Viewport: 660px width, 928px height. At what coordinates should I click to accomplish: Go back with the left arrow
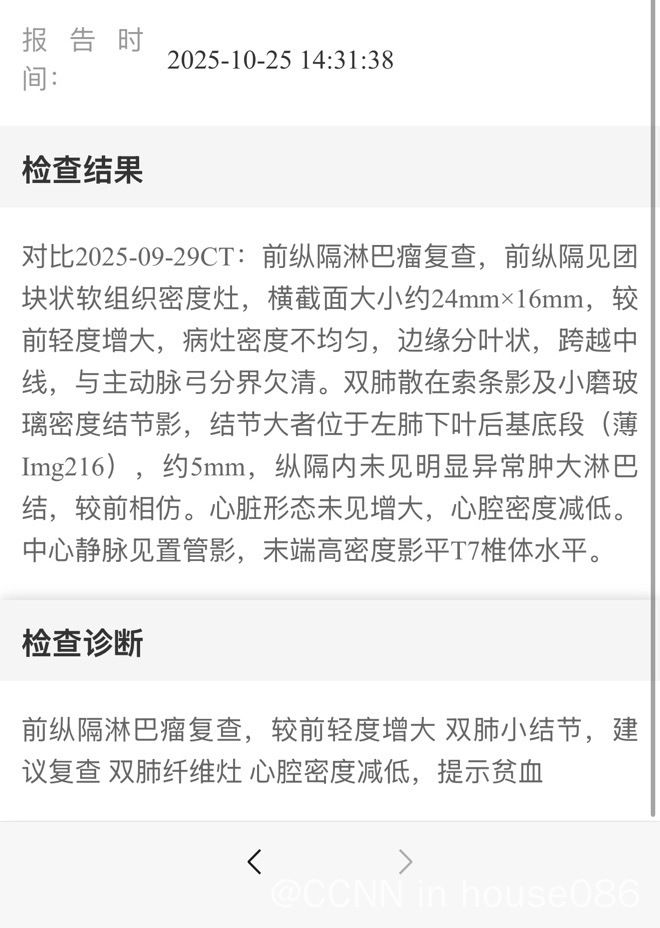pyautogui.click(x=254, y=862)
